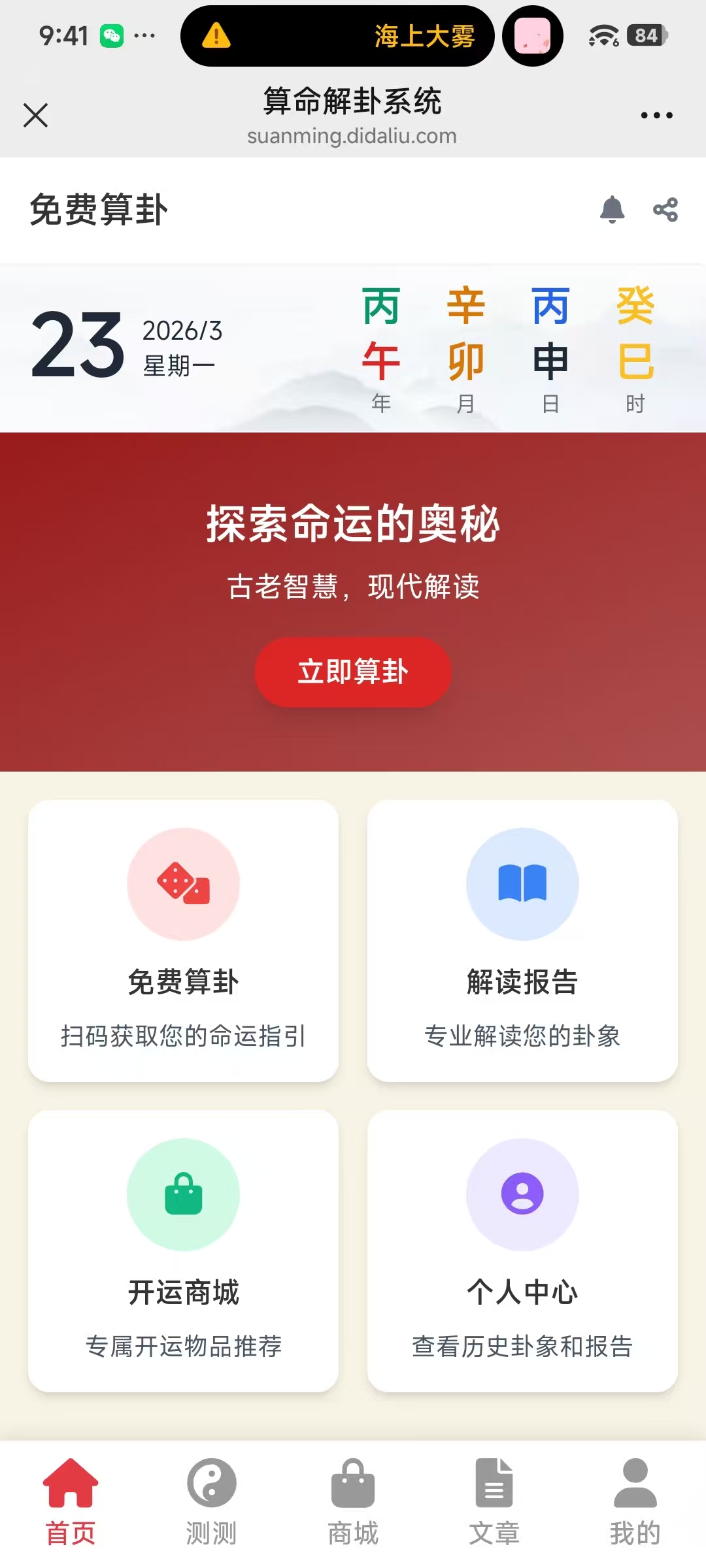This screenshot has height=1568, width=706.
Task: Open the purple person icon for 个人中心
Action: [522, 1194]
